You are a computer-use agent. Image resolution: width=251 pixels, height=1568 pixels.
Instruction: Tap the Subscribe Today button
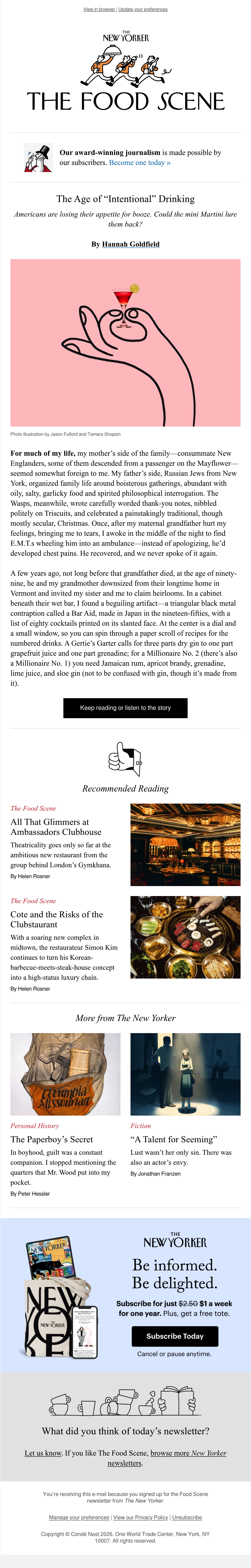(175, 1336)
